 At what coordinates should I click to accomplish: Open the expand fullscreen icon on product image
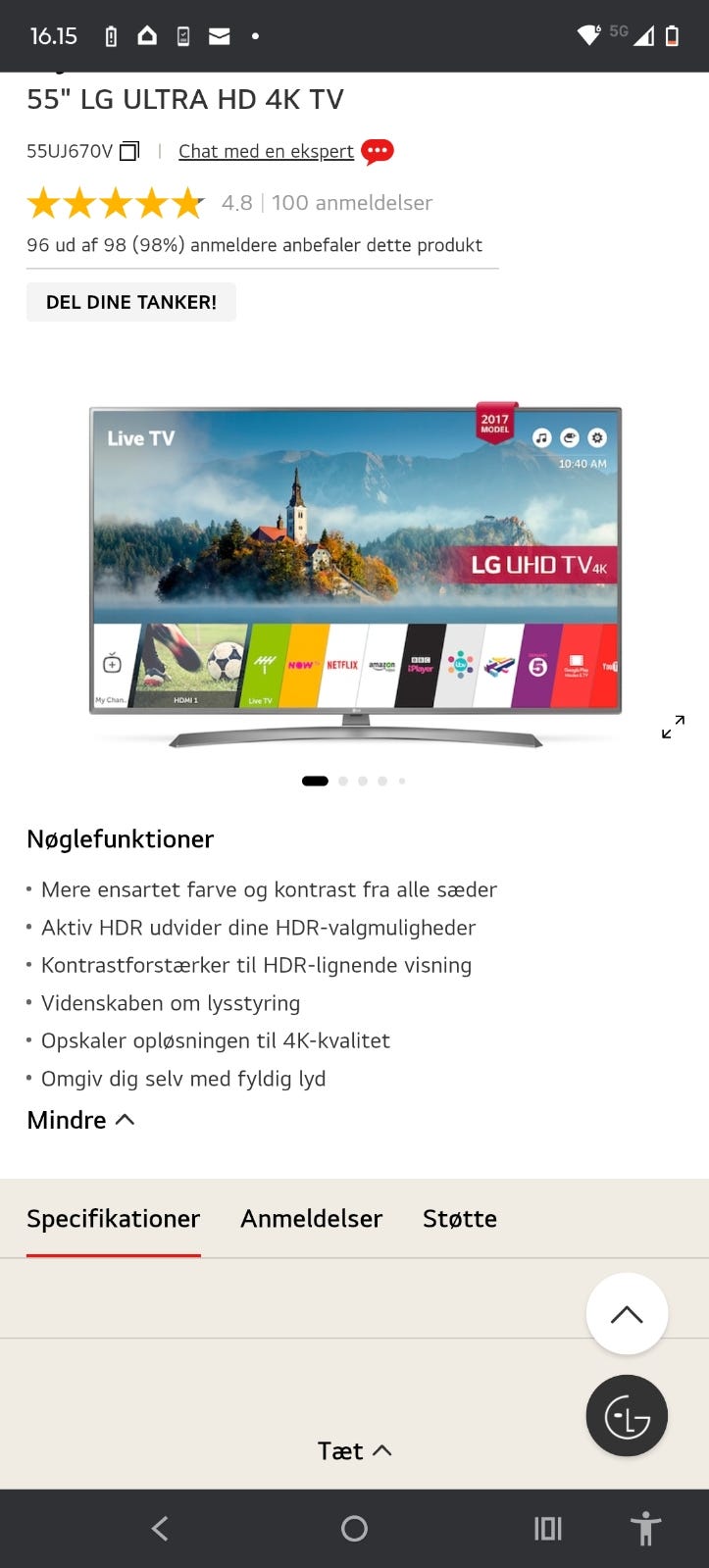pos(673,727)
